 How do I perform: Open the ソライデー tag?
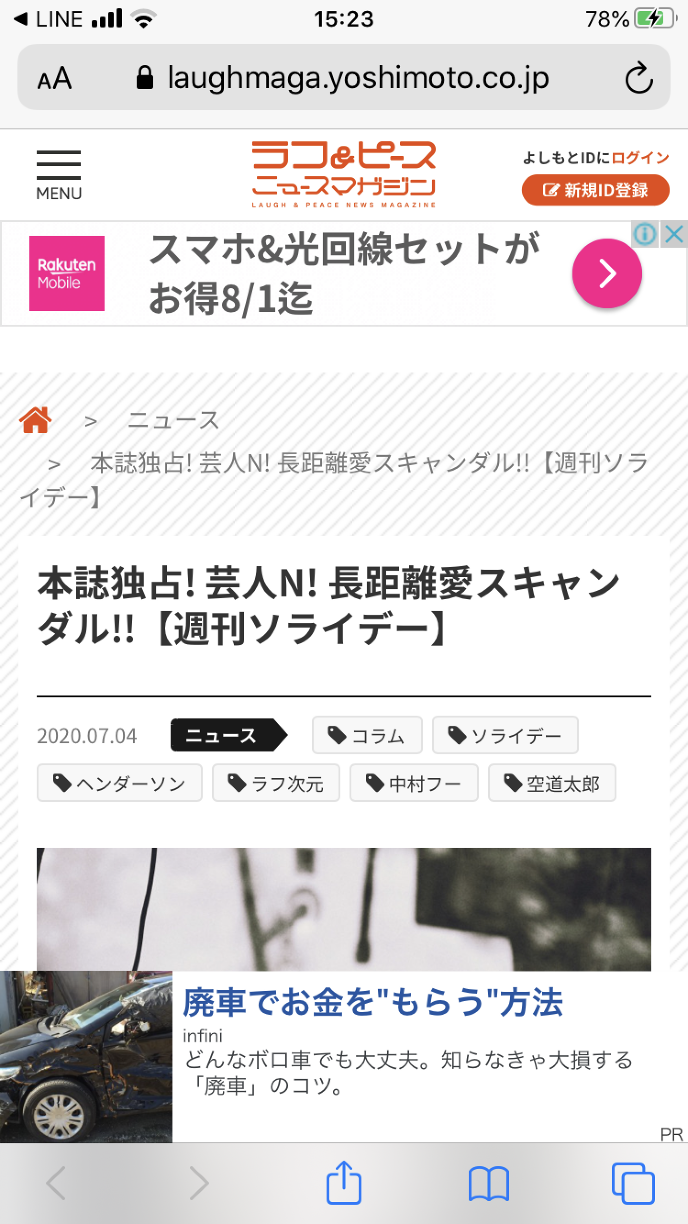coord(504,736)
